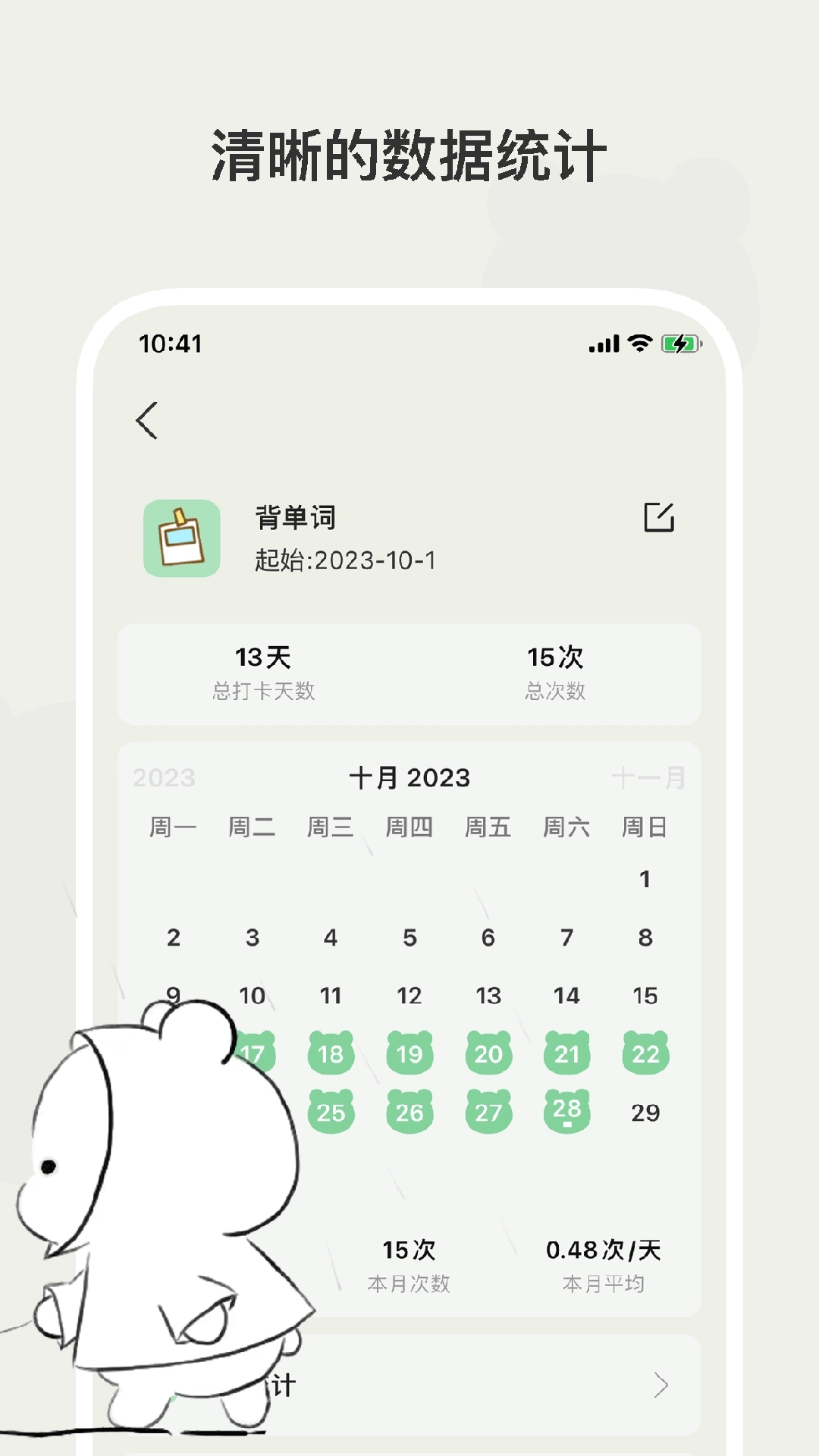Image resolution: width=819 pixels, height=1456 pixels.
Task: Expand the statistics row via right chevron
Action: point(658,1383)
